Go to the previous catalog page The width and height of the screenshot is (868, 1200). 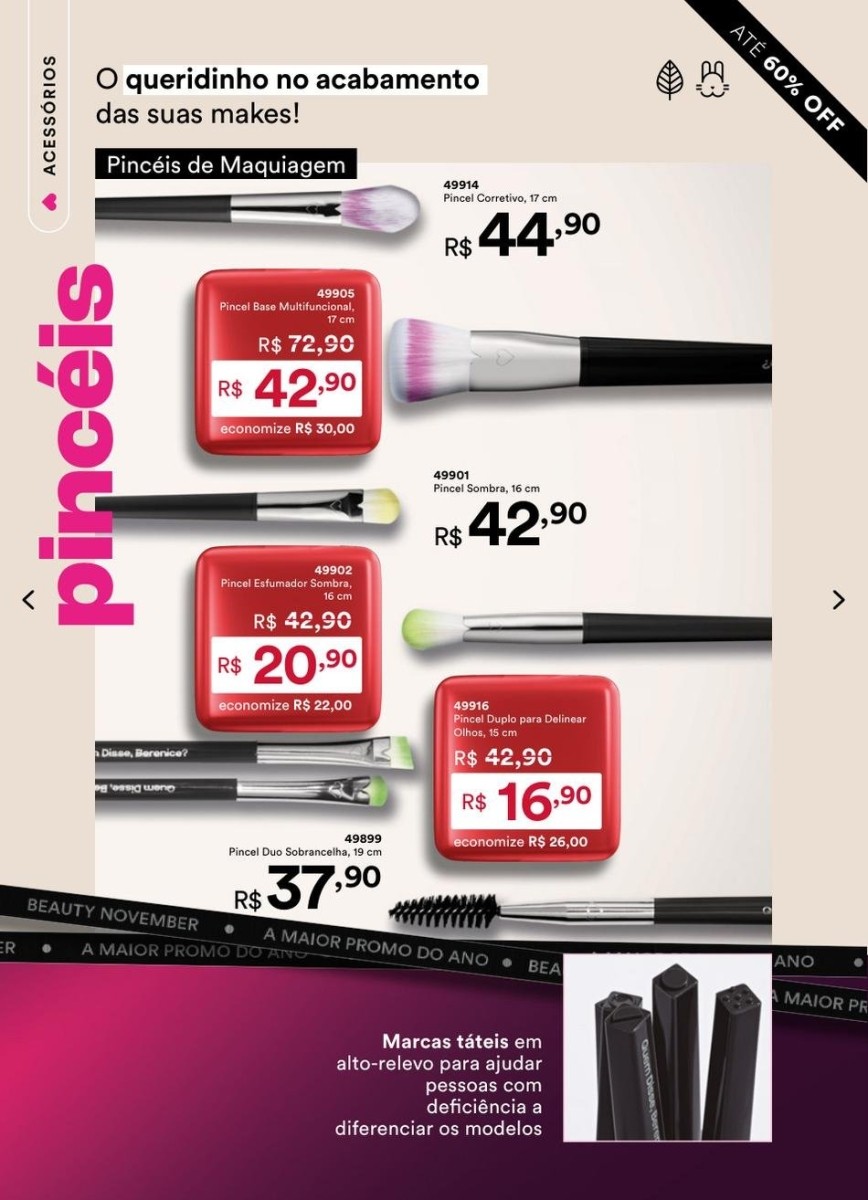click(28, 600)
